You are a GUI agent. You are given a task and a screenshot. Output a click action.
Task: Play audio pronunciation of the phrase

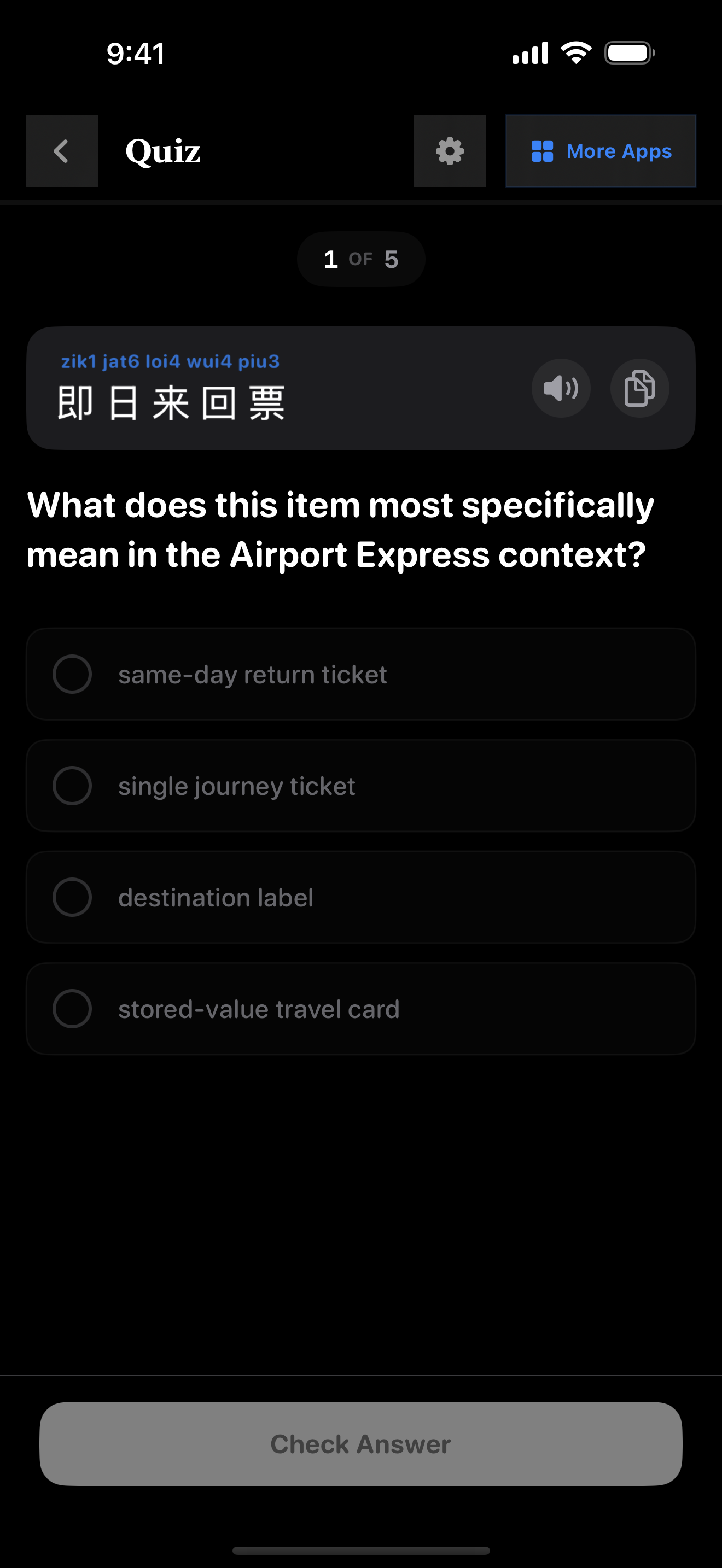tap(560, 388)
